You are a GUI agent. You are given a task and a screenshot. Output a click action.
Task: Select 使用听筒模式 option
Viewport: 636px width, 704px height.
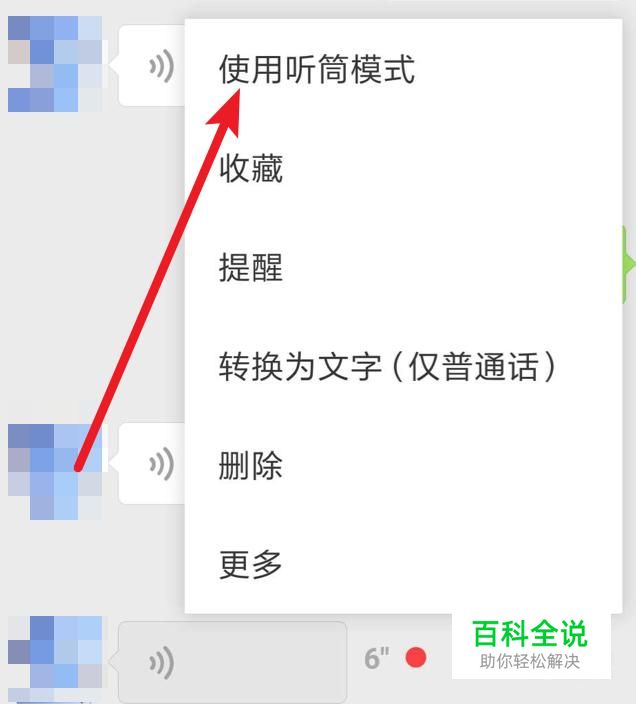pyautogui.click(x=316, y=70)
